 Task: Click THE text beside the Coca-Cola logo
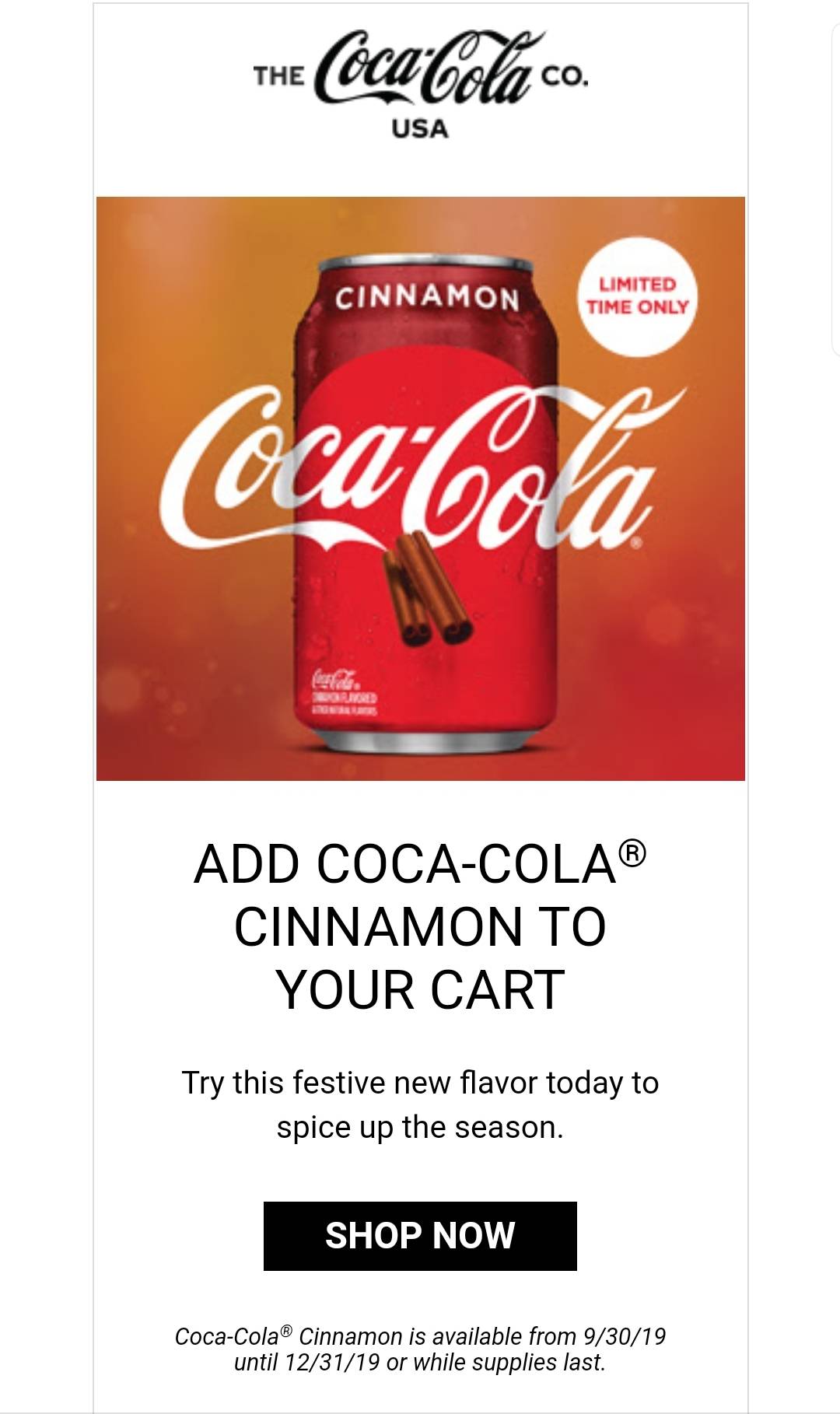pyautogui.click(x=280, y=75)
